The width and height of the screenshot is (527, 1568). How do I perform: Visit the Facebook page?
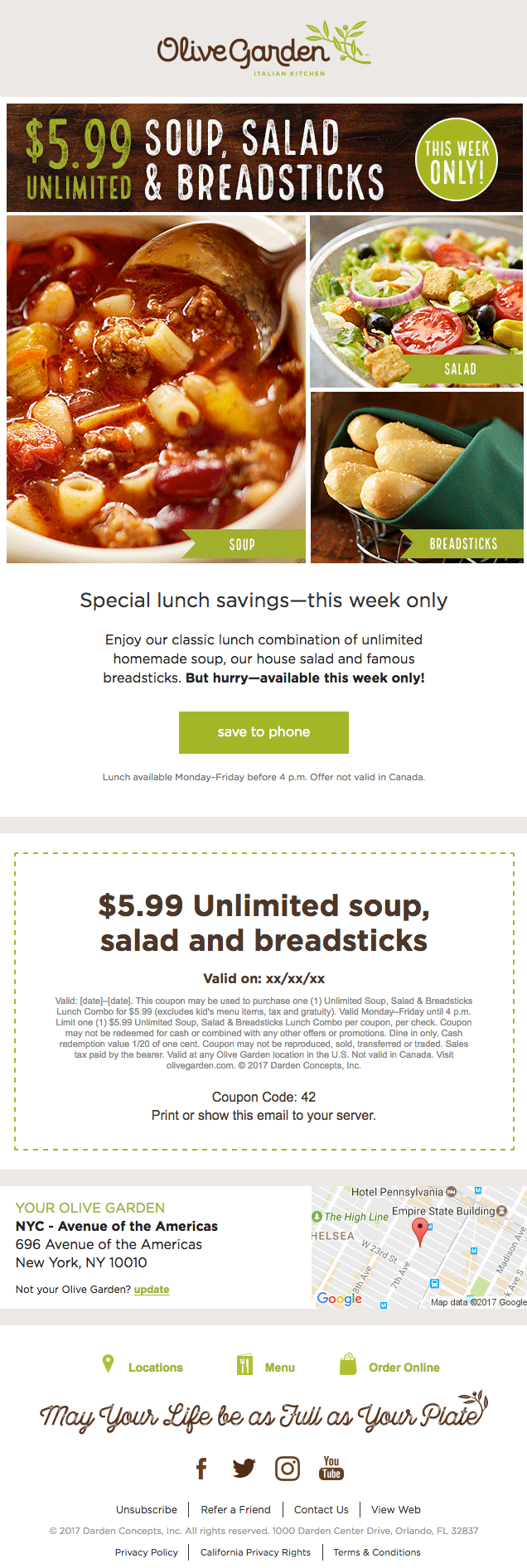(201, 1469)
